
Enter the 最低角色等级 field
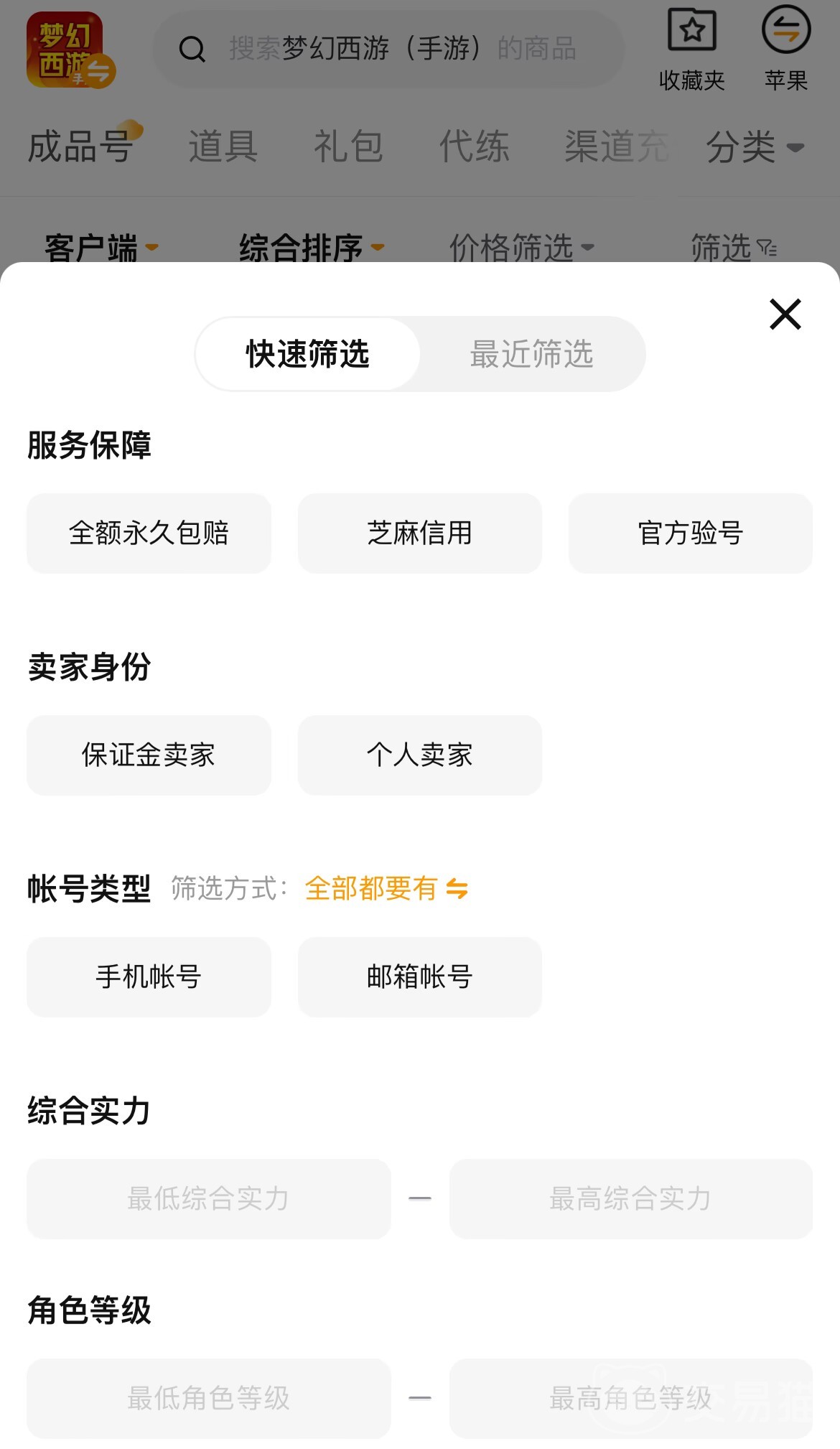[208, 1398]
